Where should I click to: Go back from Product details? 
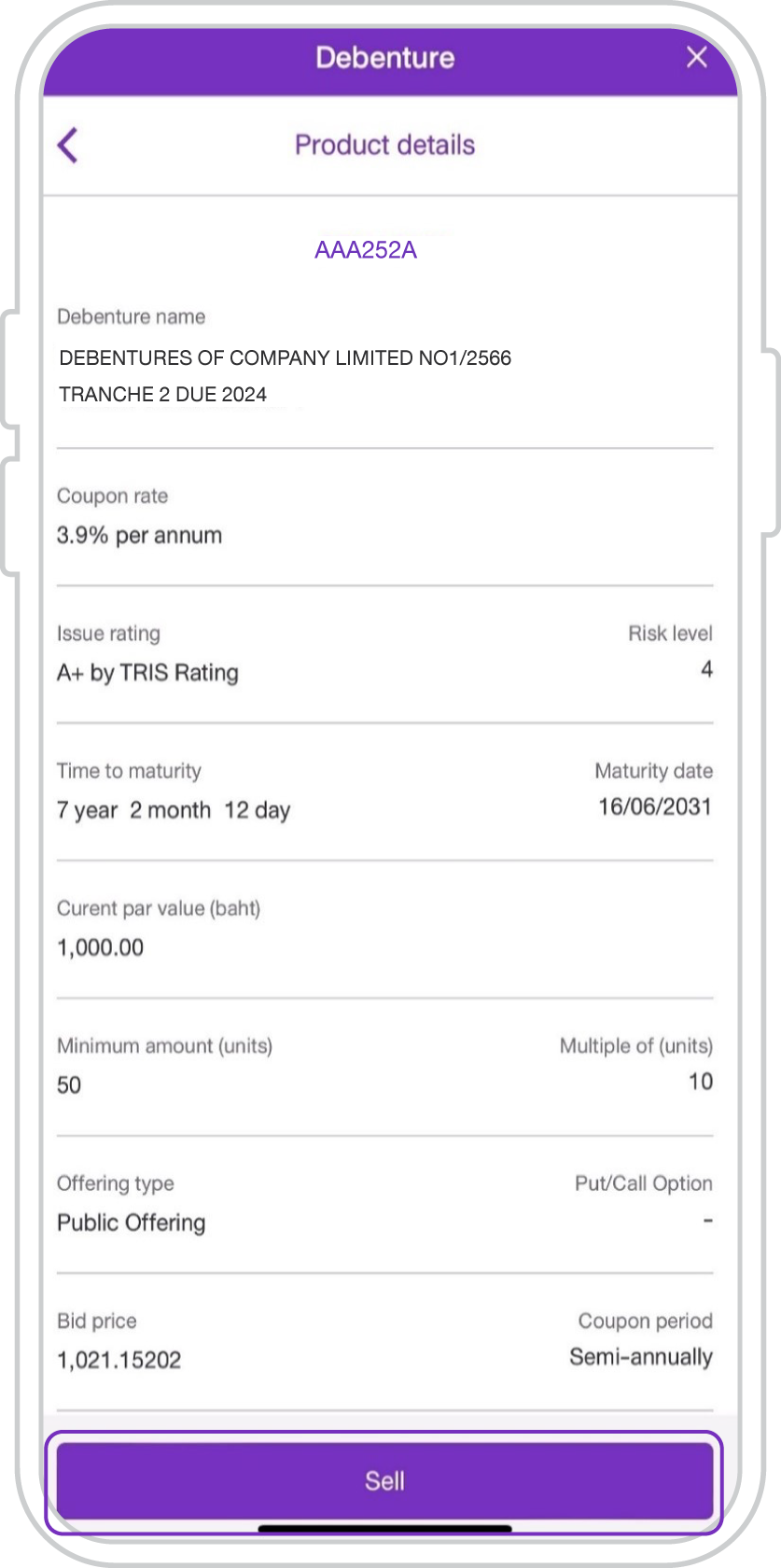pyautogui.click(x=68, y=145)
